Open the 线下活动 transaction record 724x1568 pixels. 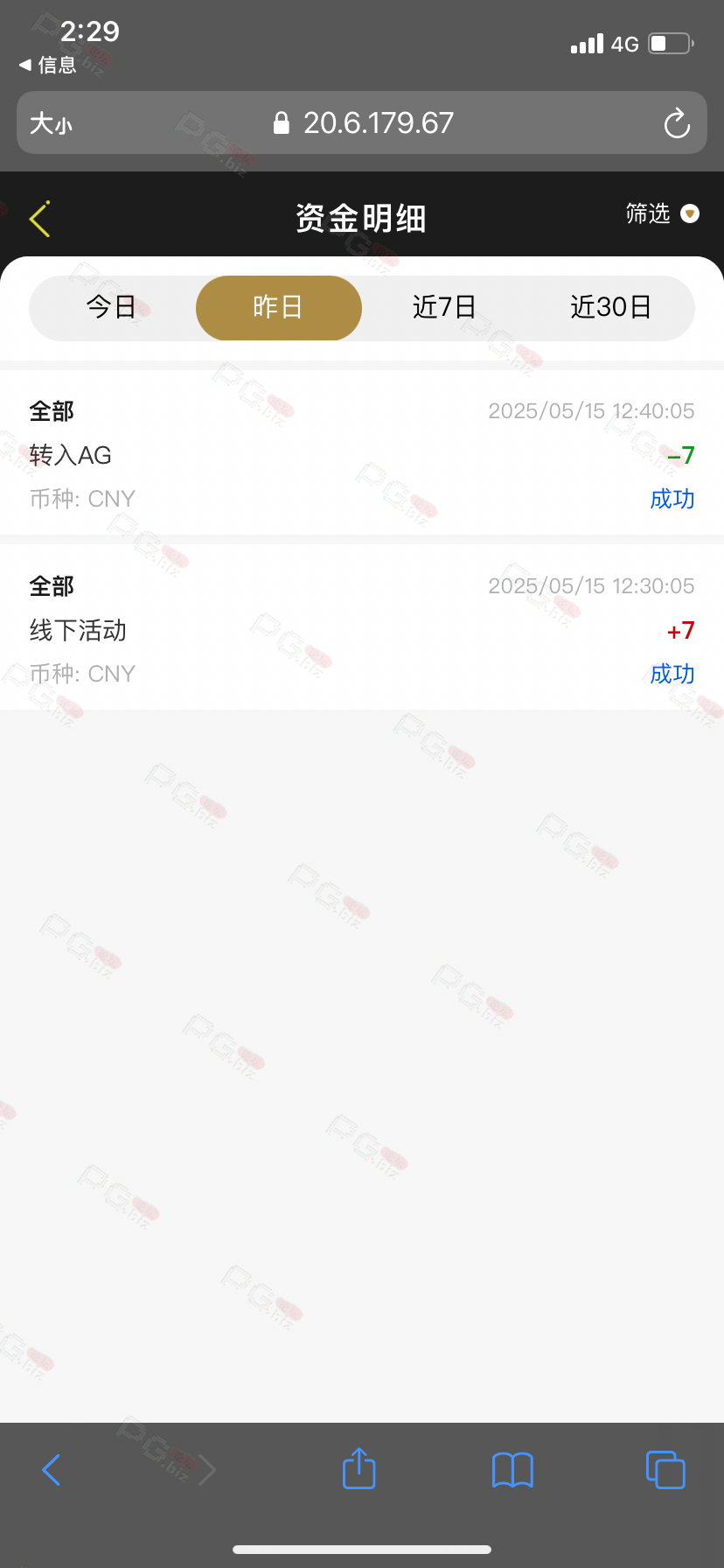362,627
